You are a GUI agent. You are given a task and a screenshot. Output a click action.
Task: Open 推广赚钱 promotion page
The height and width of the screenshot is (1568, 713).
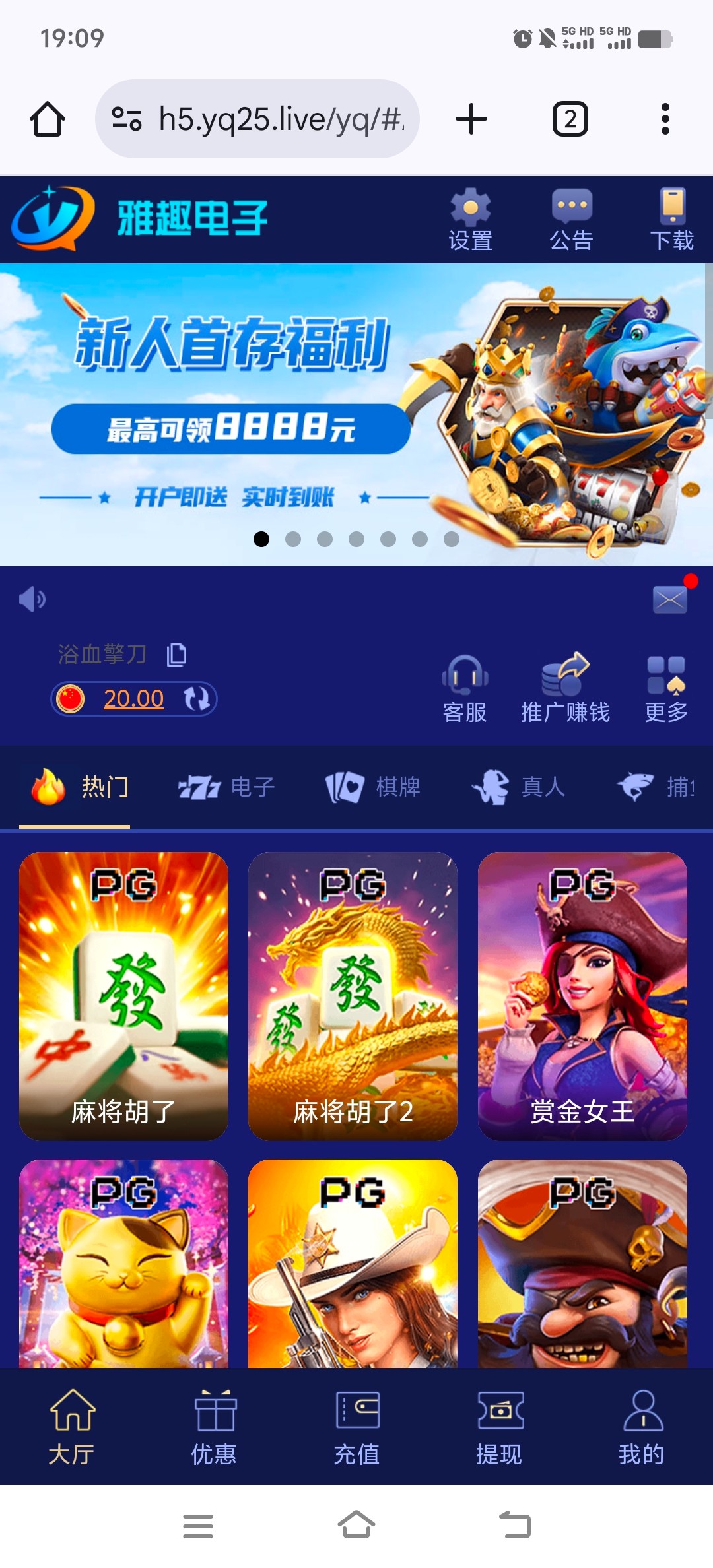click(565, 690)
